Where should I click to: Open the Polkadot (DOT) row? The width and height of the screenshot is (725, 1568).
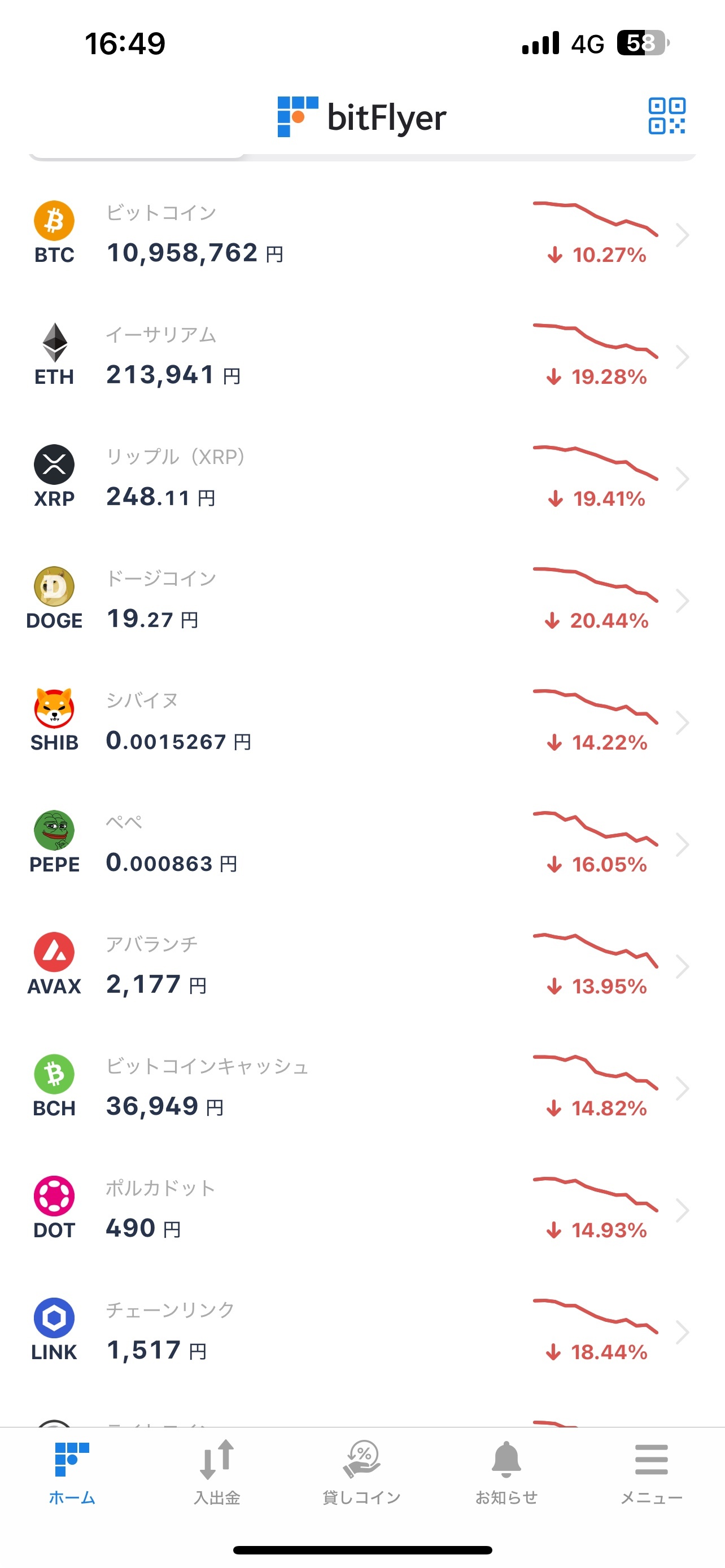pos(362,1210)
